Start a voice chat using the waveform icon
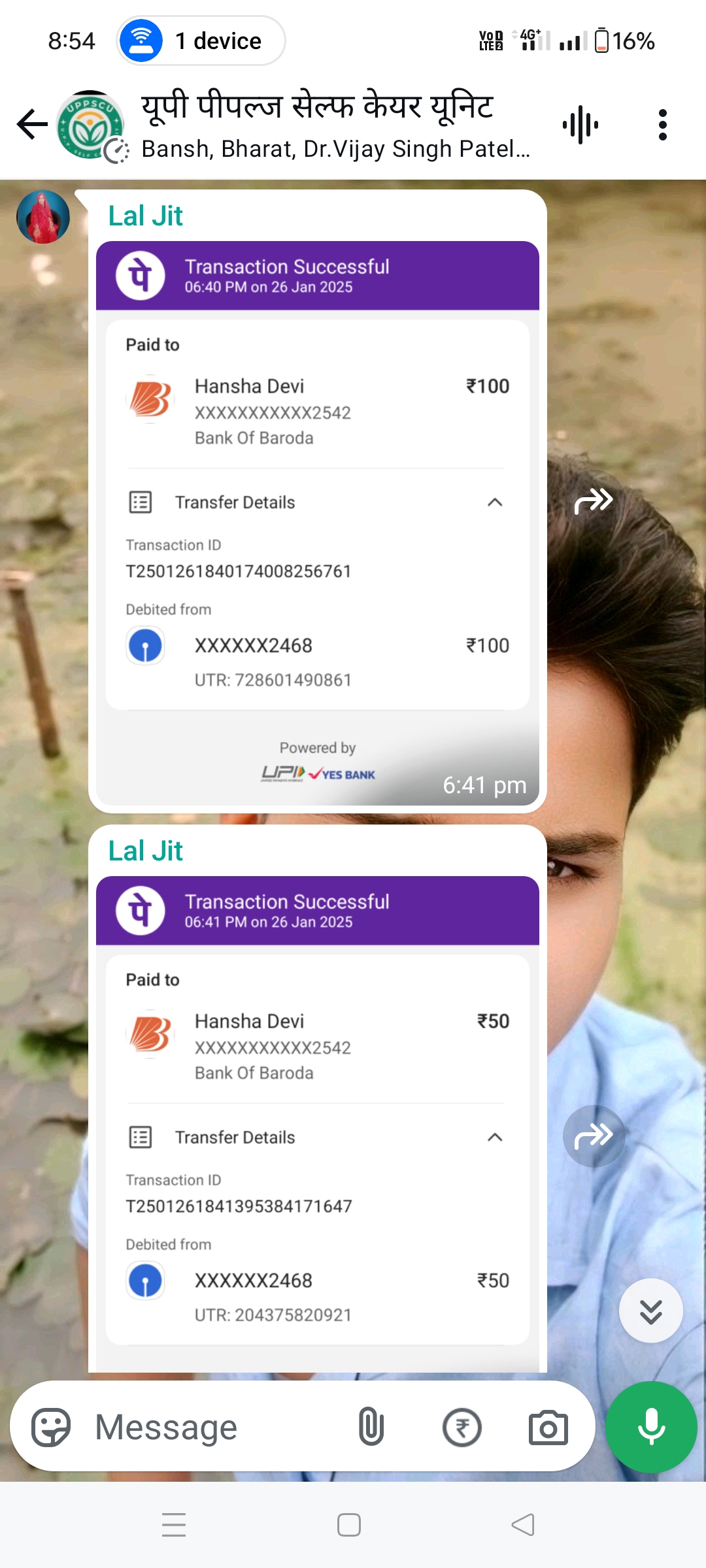Screen dimensions: 706x1568 (x=580, y=125)
